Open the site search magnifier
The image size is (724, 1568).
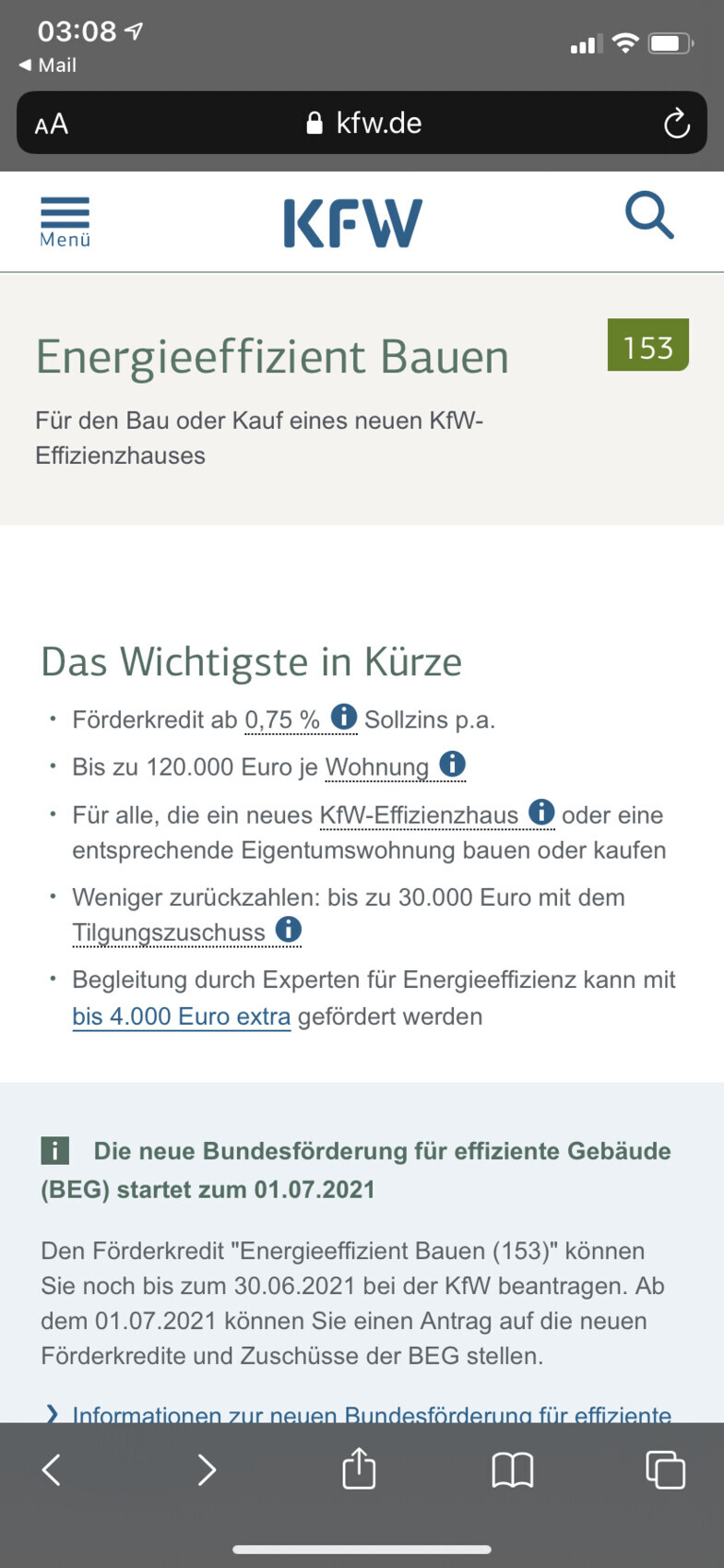click(649, 217)
